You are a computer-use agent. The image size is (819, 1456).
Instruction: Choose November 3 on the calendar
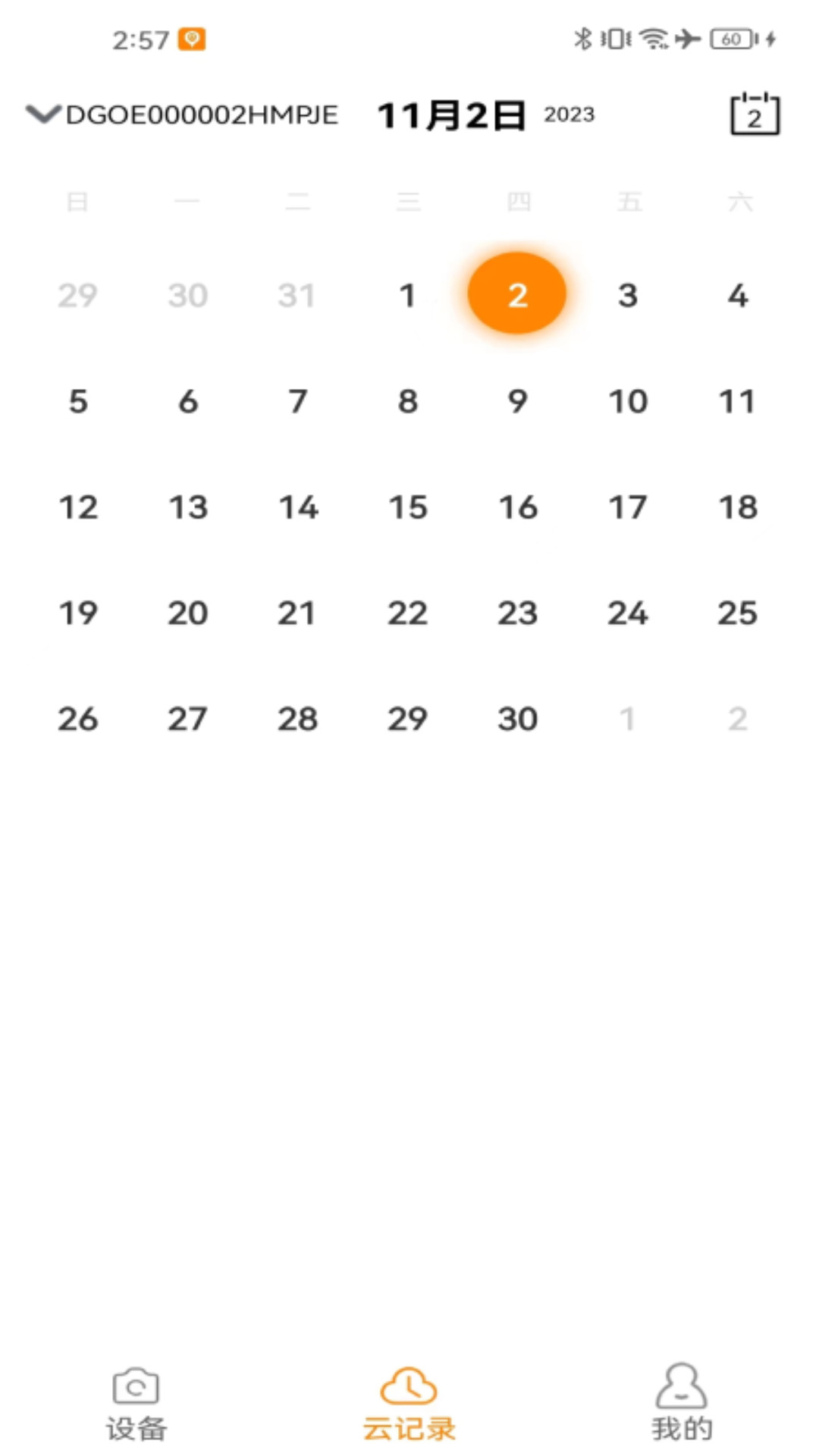[627, 295]
